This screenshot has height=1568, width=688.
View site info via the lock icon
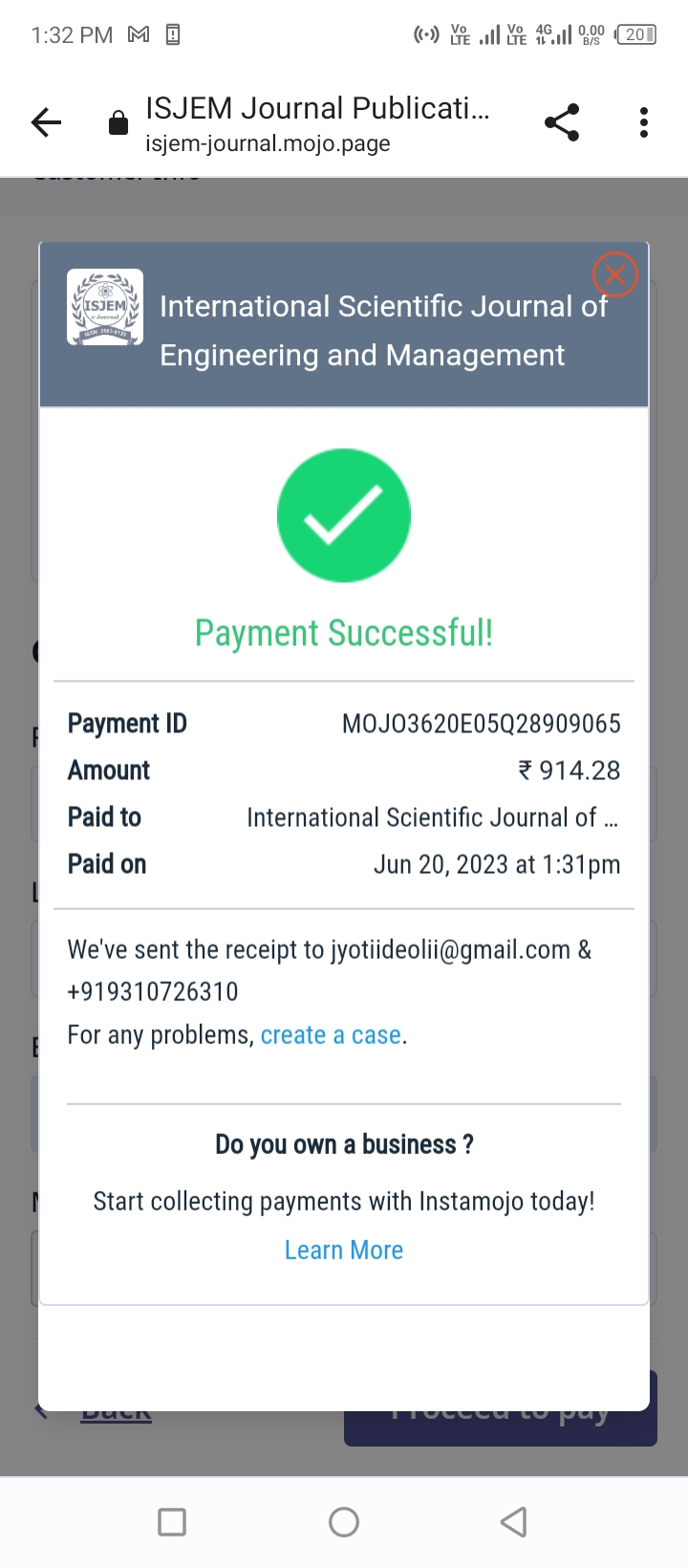pos(118,123)
